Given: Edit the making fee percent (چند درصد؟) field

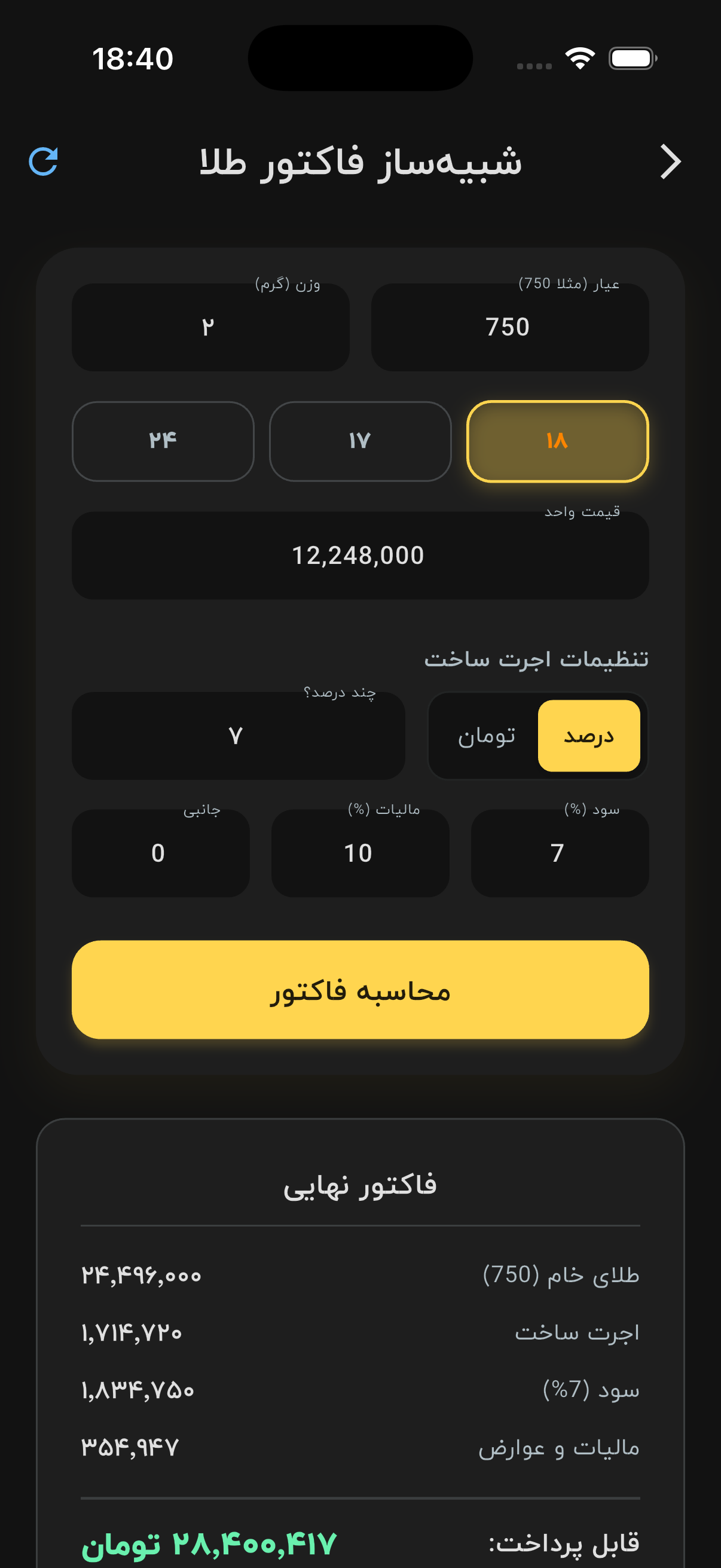Looking at the screenshot, I should [x=238, y=736].
